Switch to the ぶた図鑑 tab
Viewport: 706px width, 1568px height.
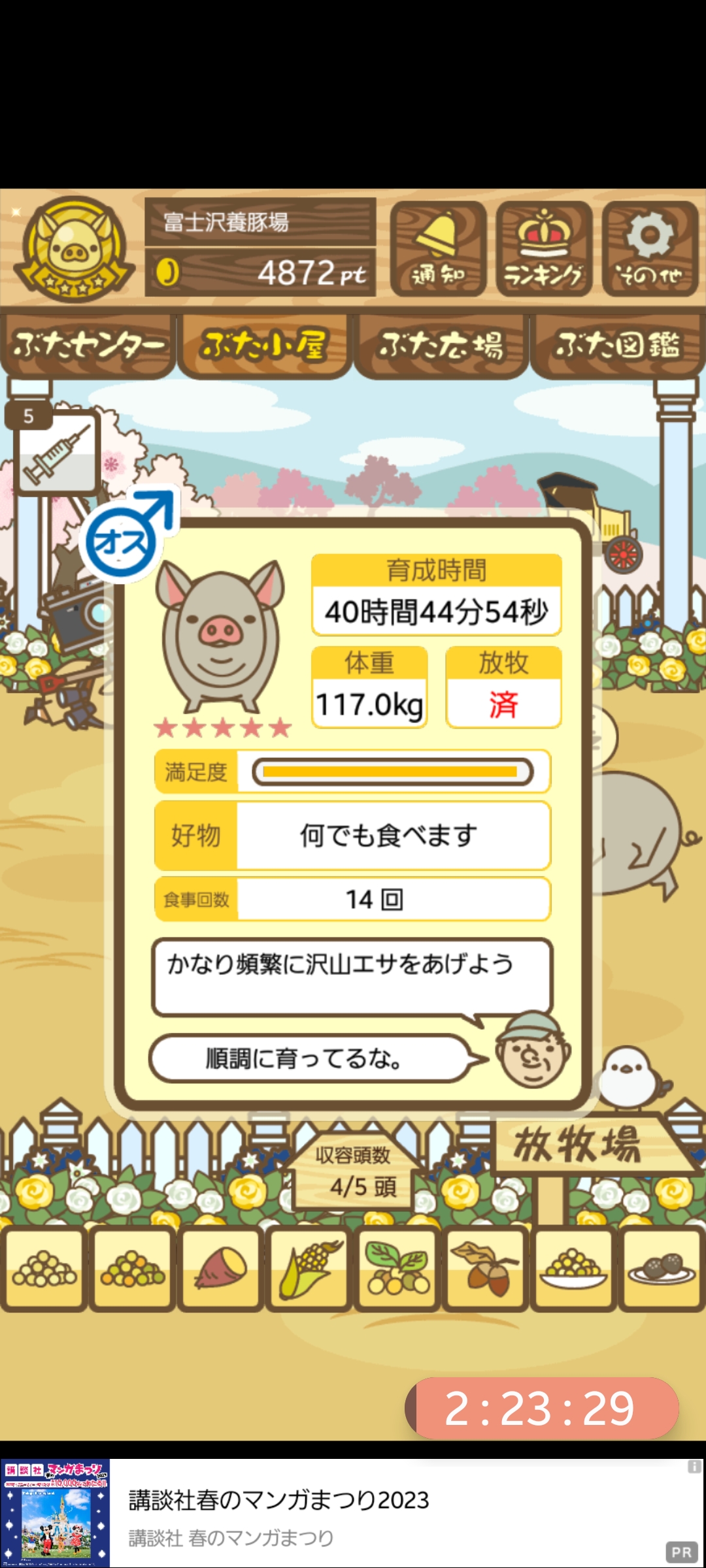pyautogui.click(x=618, y=346)
